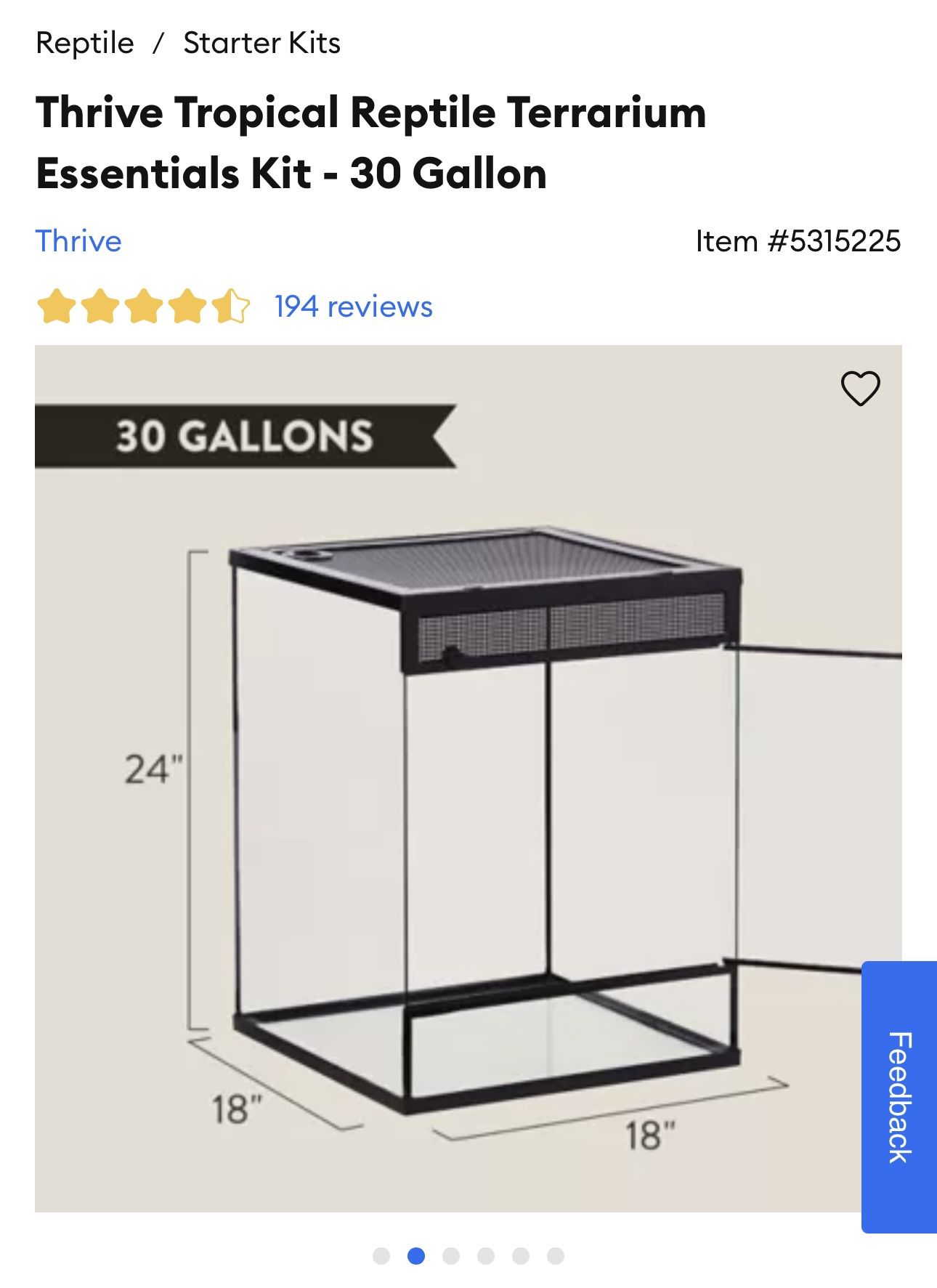Screen dimensions: 937x1288
Task: Open the Thrive brand page
Action: coord(78,240)
